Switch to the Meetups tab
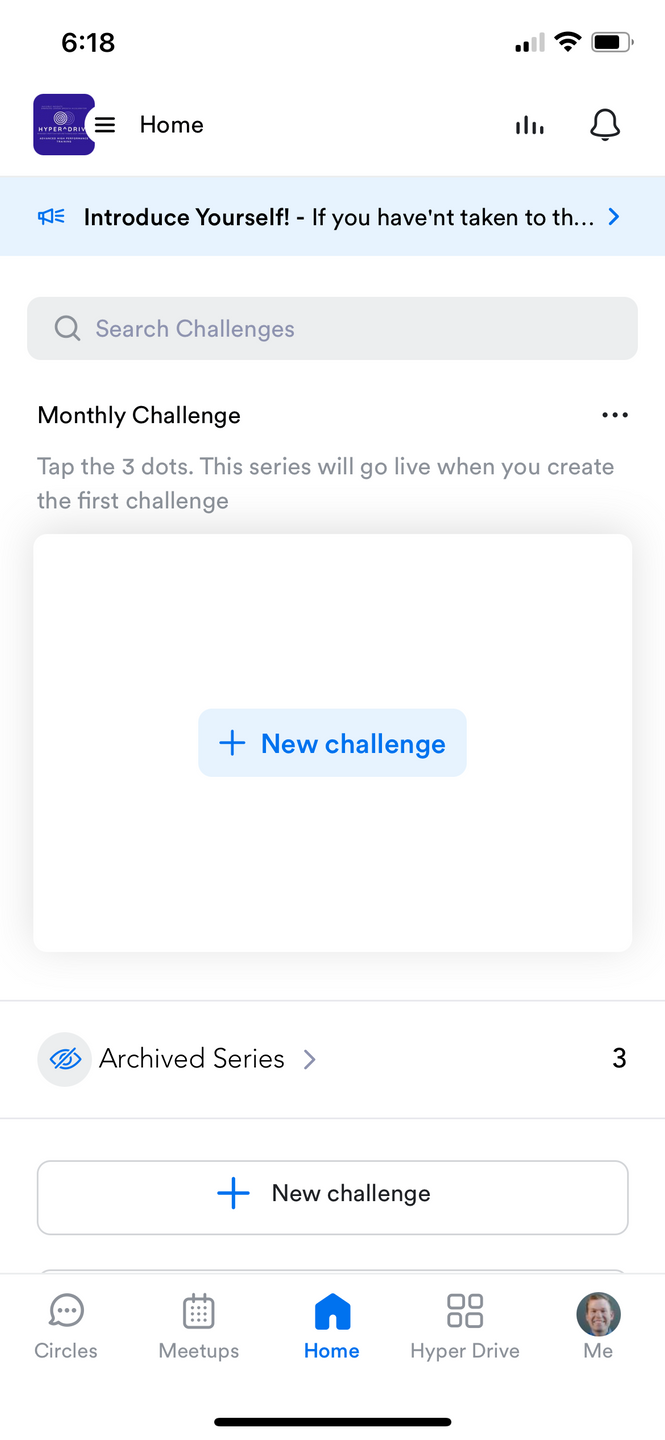The height and width of the screenshot is (1440, 665). click(199, 1326)
